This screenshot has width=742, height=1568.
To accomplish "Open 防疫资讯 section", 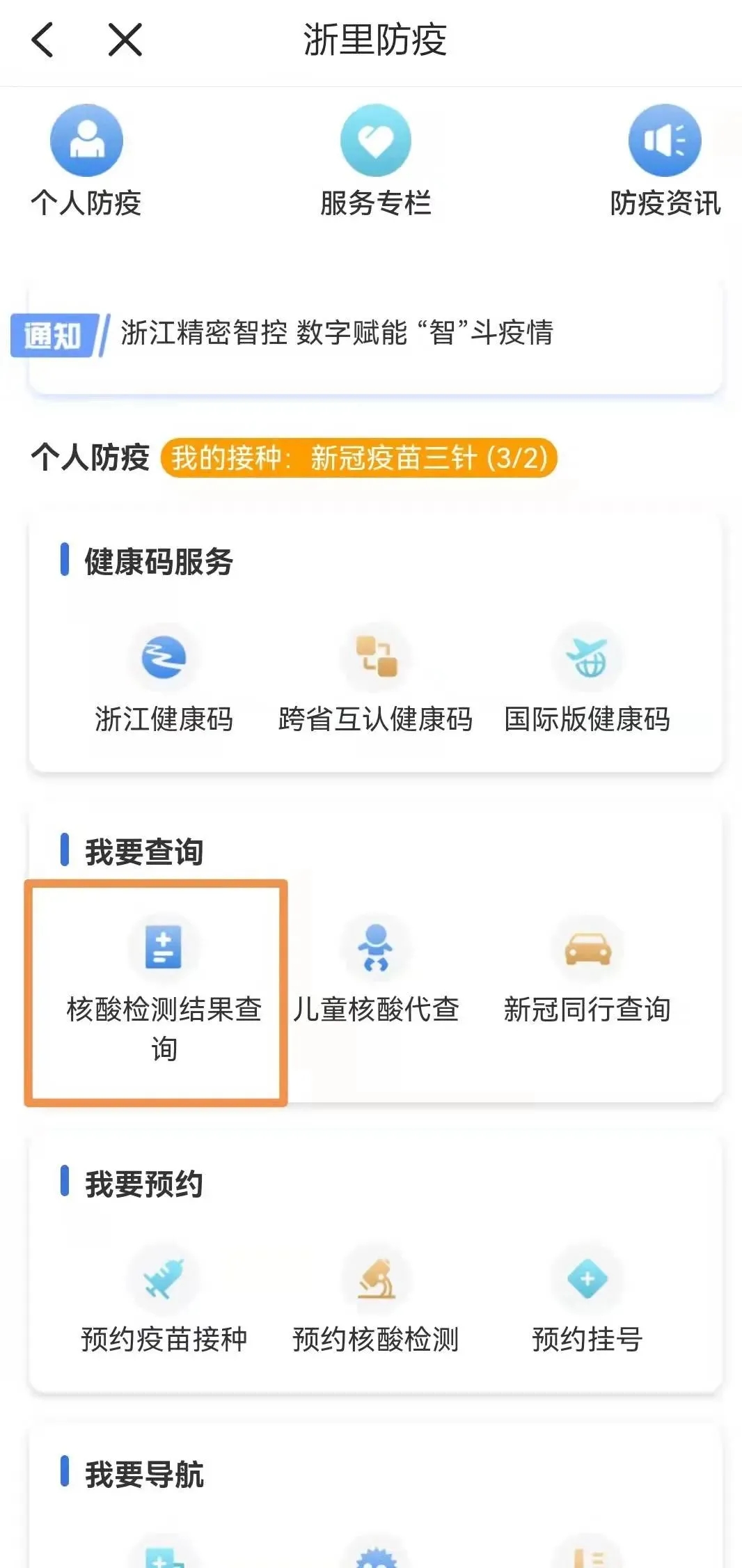I will pos(665,162).
